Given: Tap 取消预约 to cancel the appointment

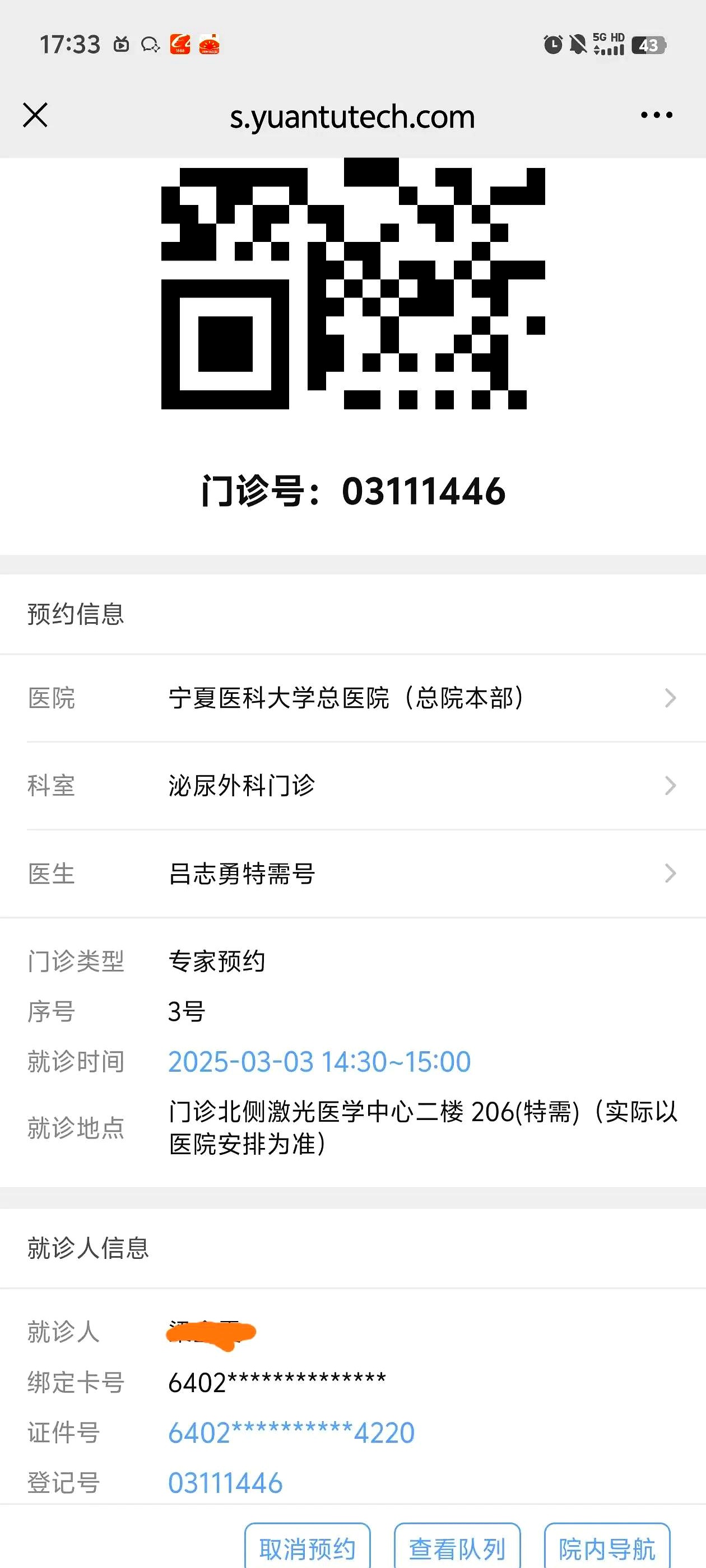Looking at the screenshot, I should pyautogui.click(x=308, y=1547).
